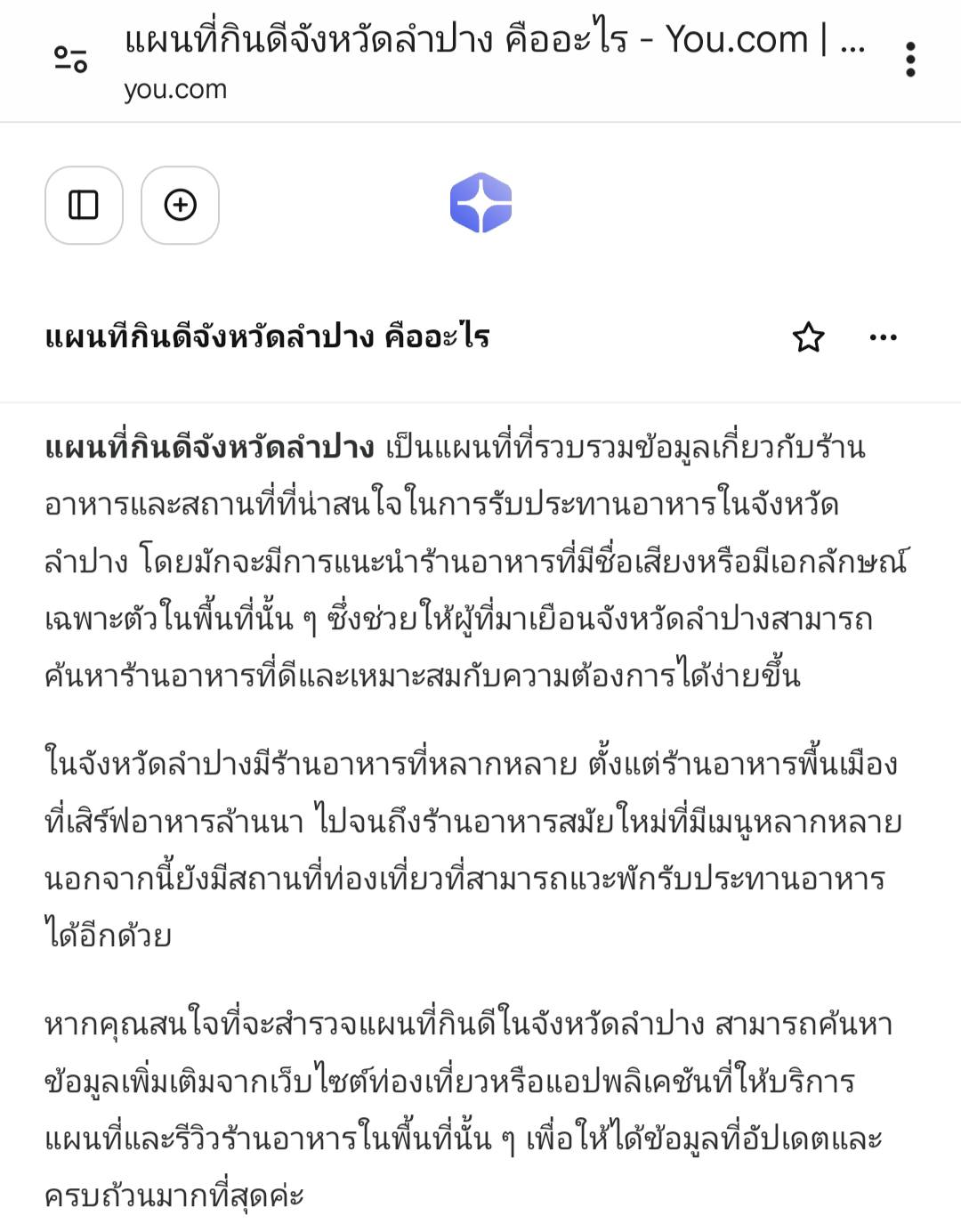Start a new chat with plus button
This screenshot has height=1232, width=961.
(180, 205)
